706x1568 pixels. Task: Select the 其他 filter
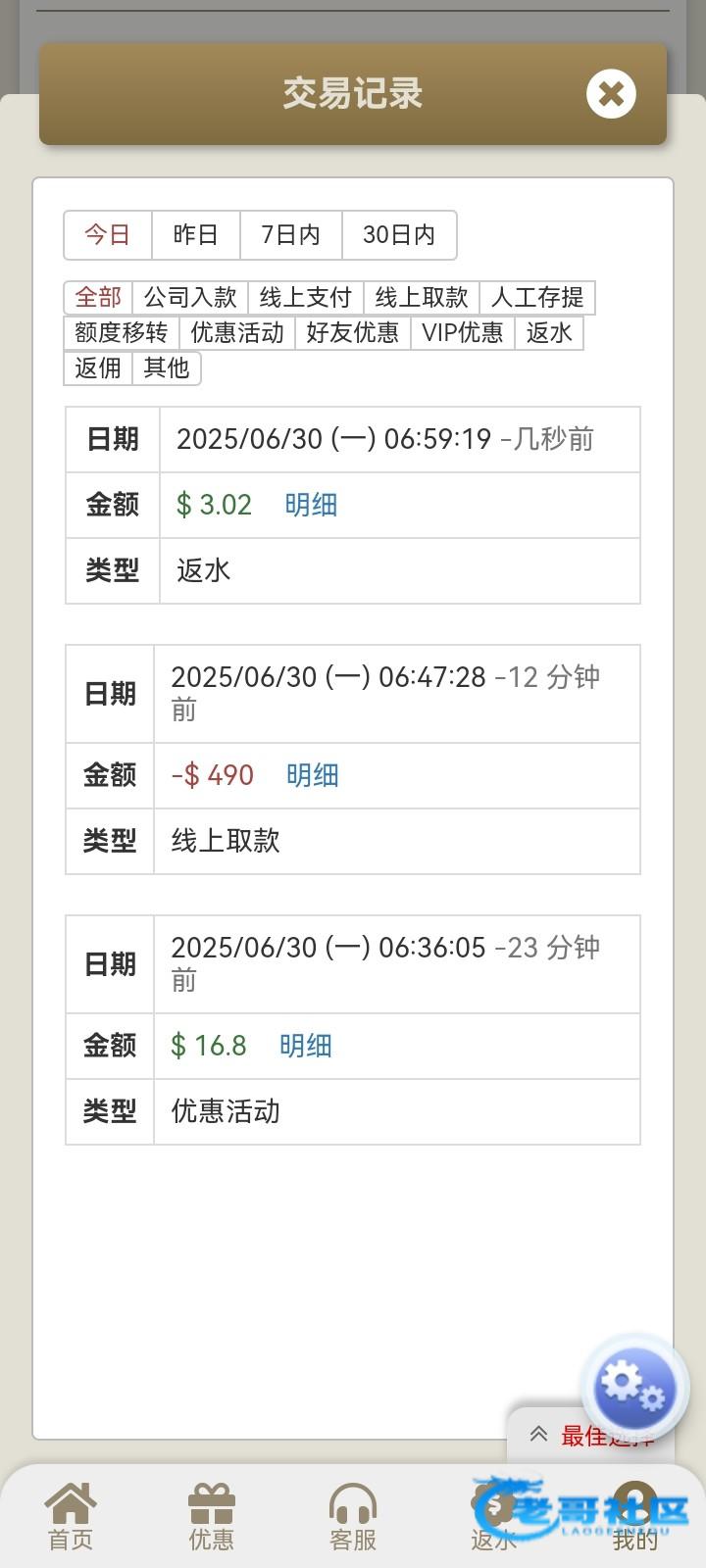167,368
